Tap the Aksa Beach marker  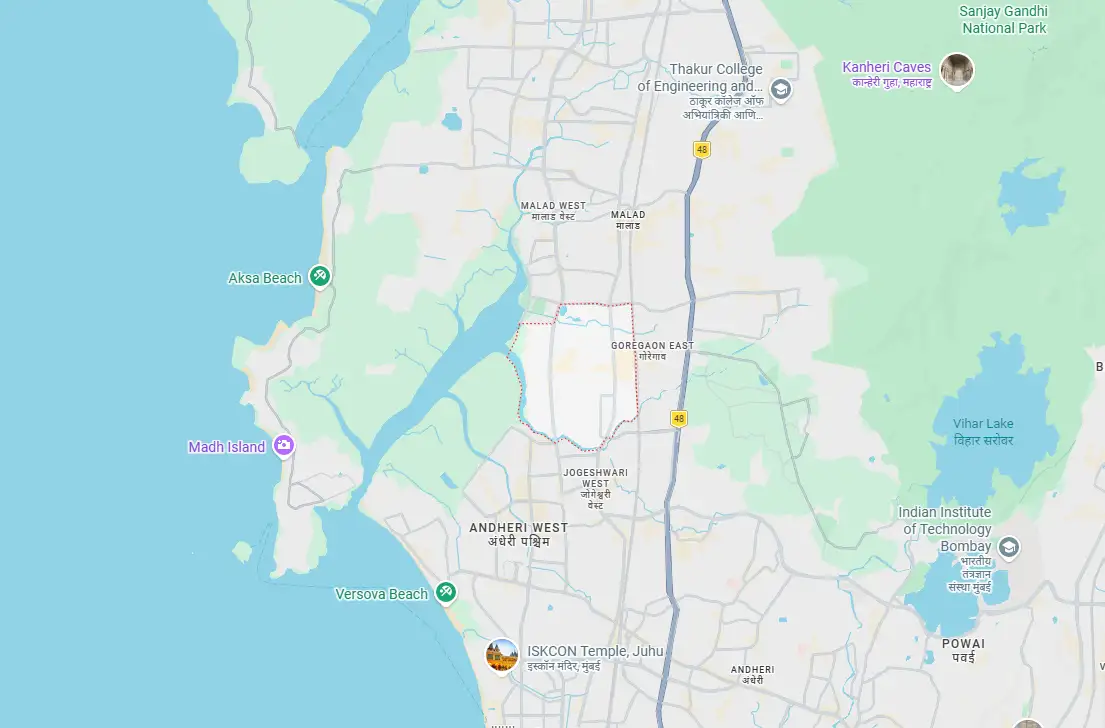[x=319, y=276]
